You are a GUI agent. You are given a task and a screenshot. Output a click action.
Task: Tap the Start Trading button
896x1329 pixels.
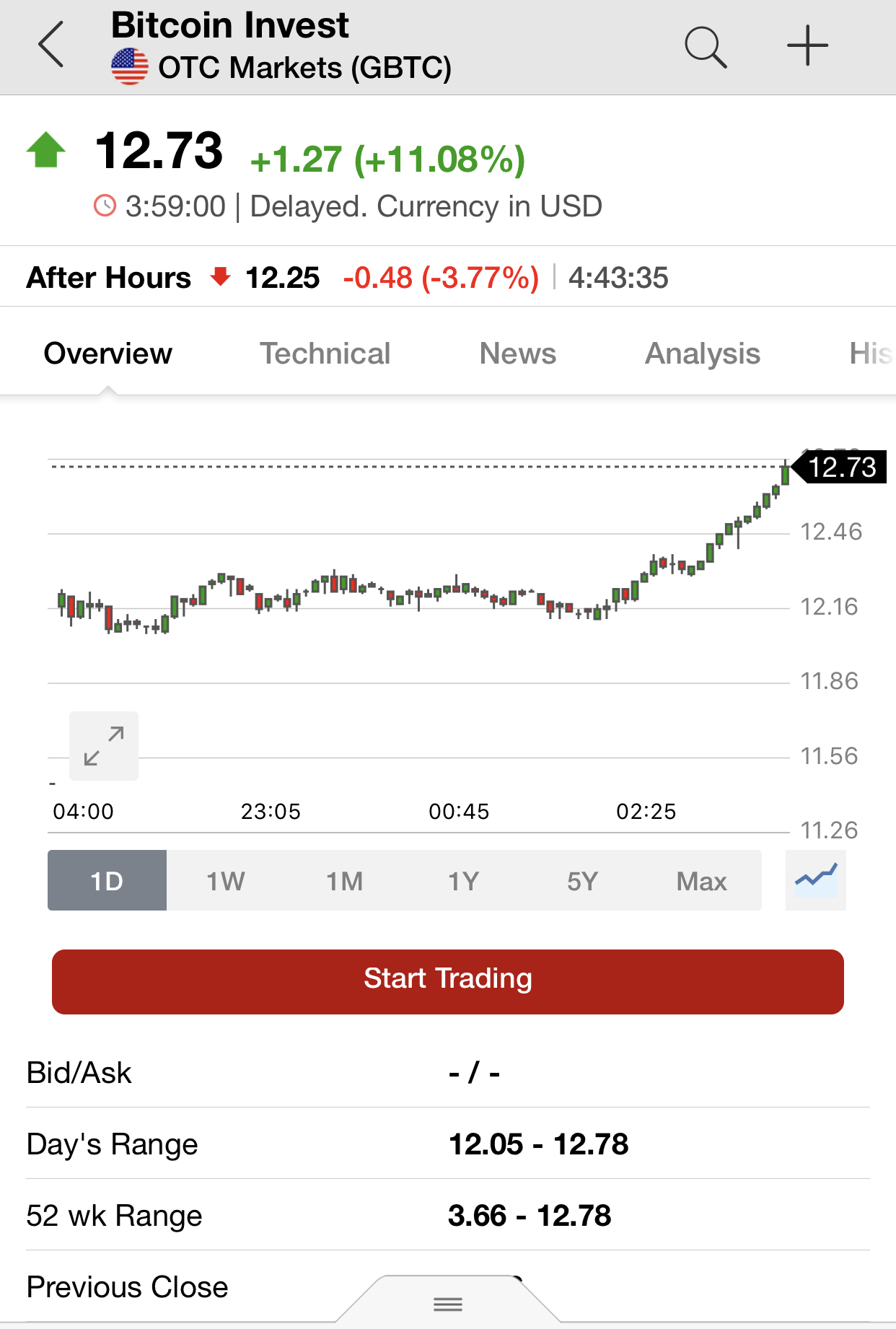tap(448, 981)
